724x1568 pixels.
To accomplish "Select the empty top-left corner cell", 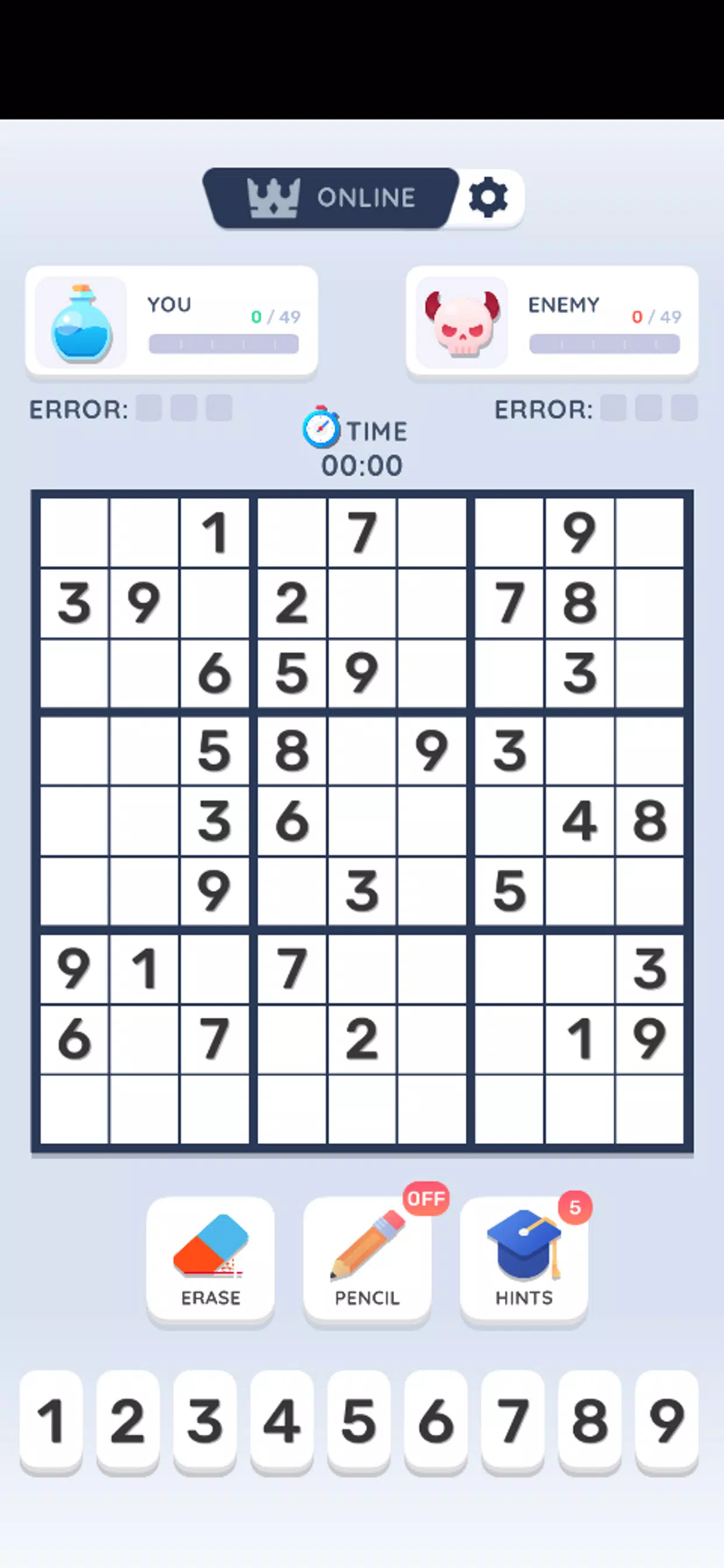I will point(74,533).
